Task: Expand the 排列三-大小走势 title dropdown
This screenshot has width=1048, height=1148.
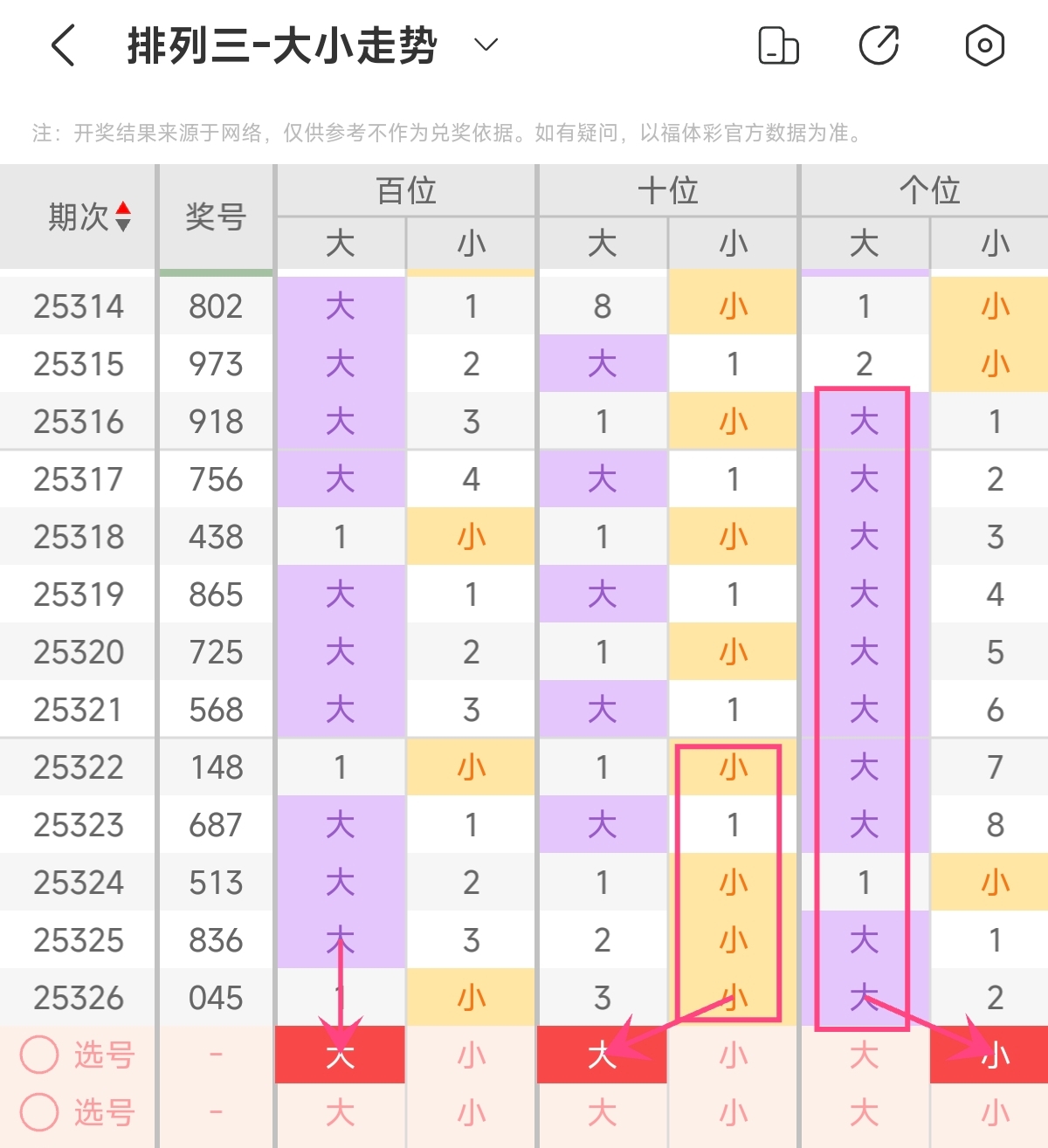Action: point(486,45)
